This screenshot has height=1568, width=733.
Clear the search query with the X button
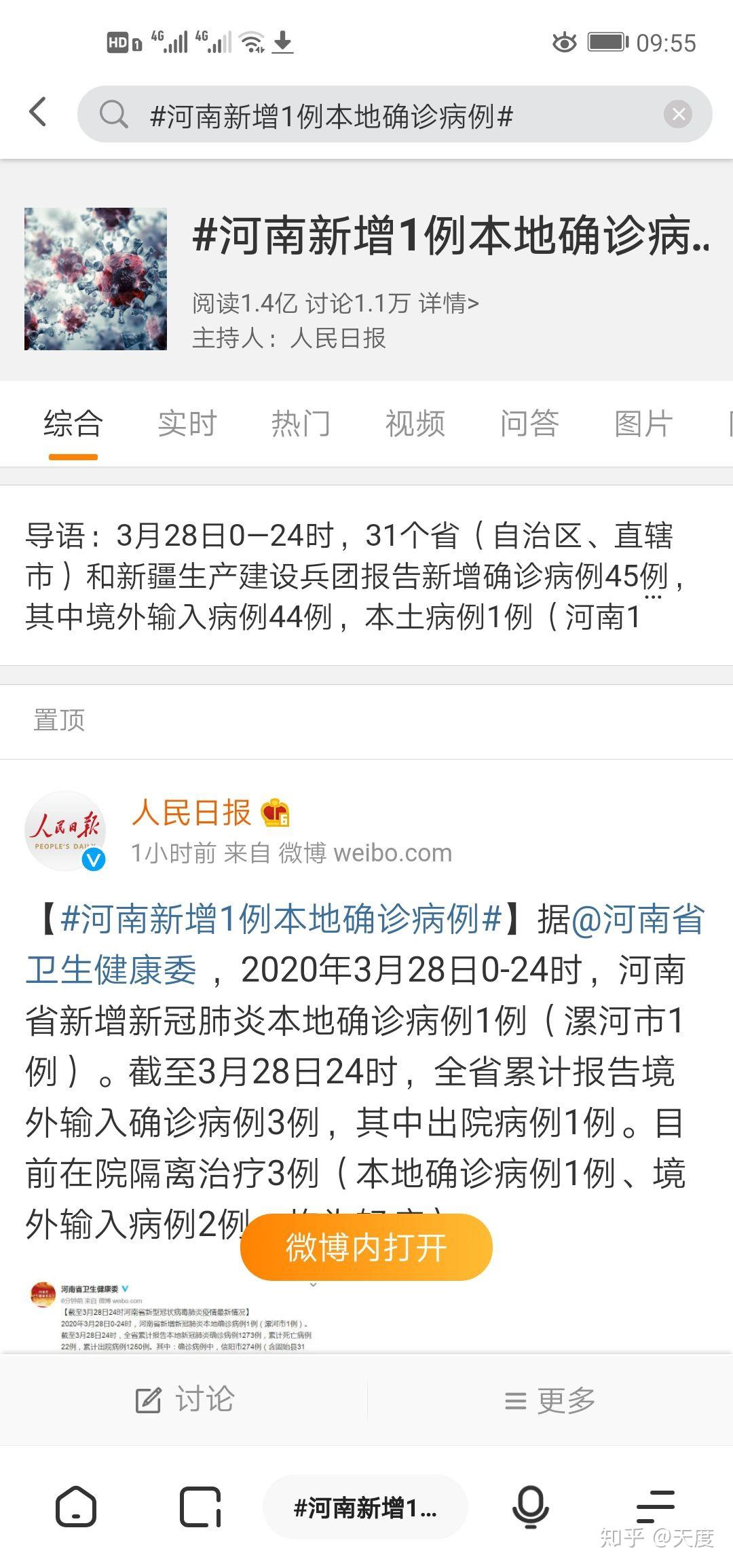tap(678, 114)
